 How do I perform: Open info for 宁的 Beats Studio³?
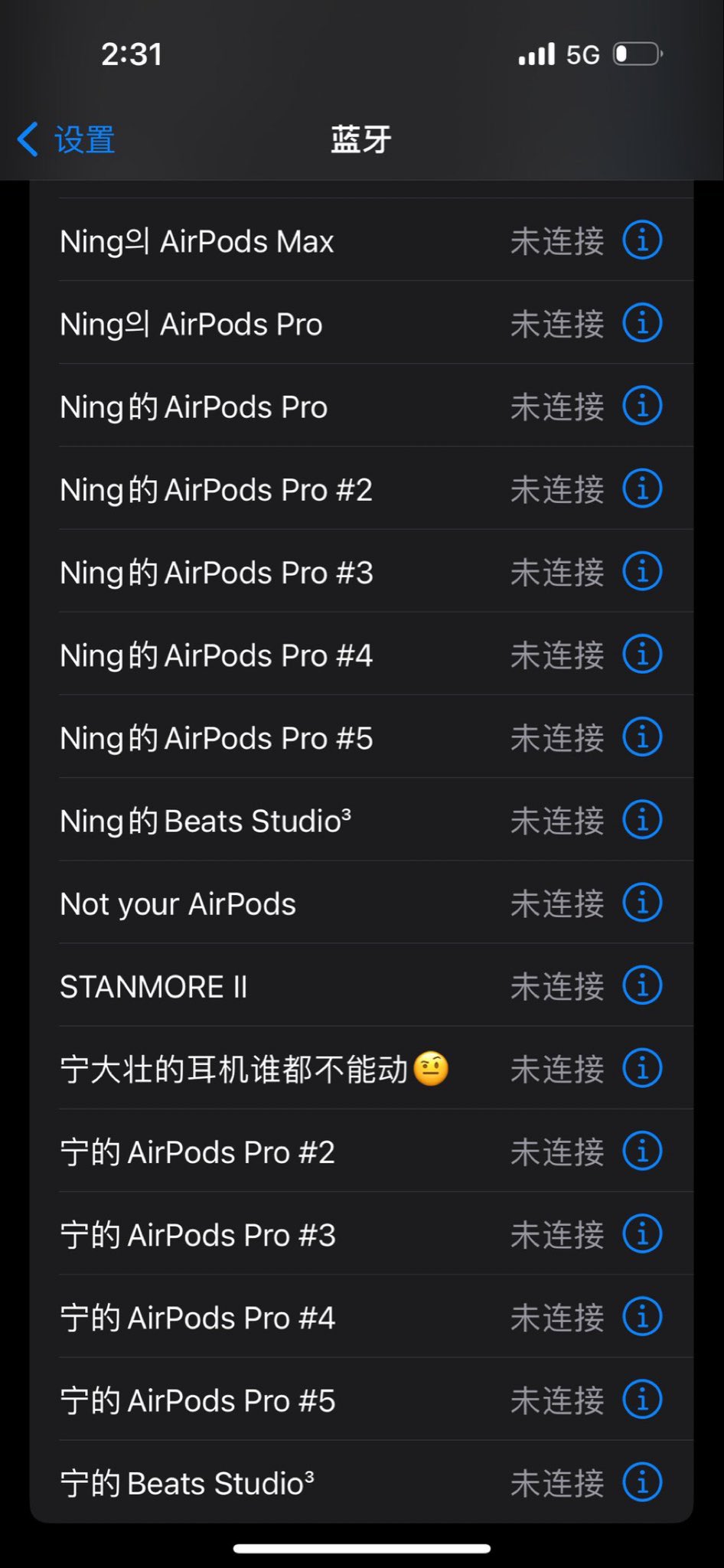[x=641, y=1482]
